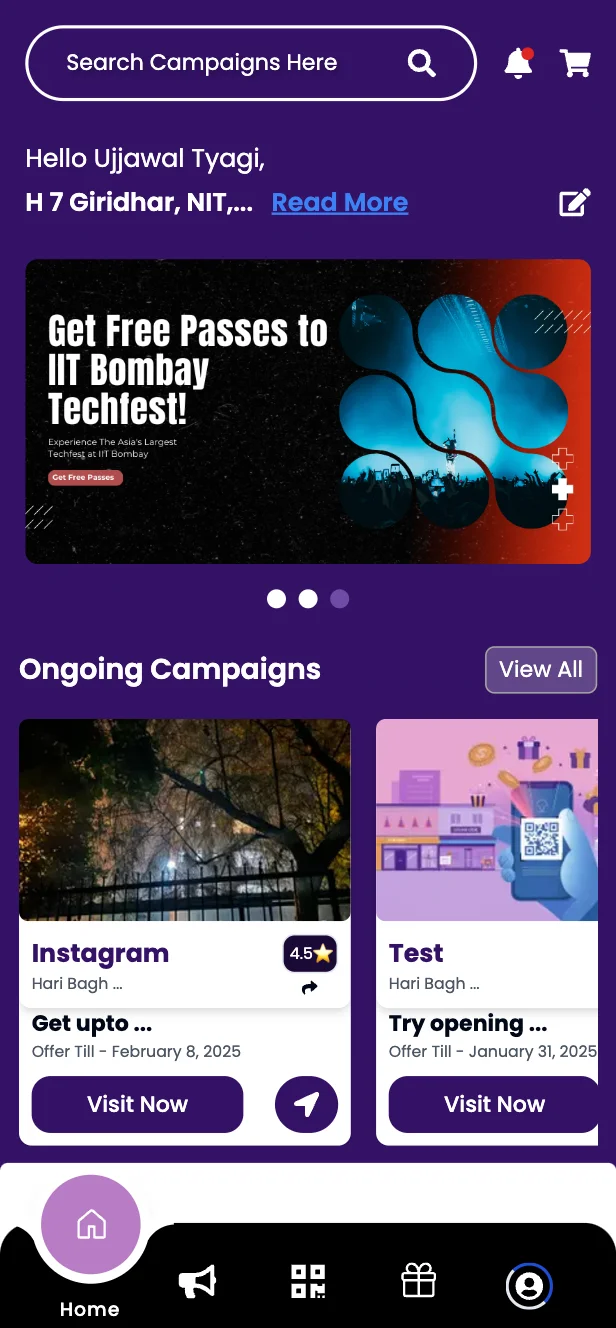
Task: View all ongoing campaigns
Action: 540,670
